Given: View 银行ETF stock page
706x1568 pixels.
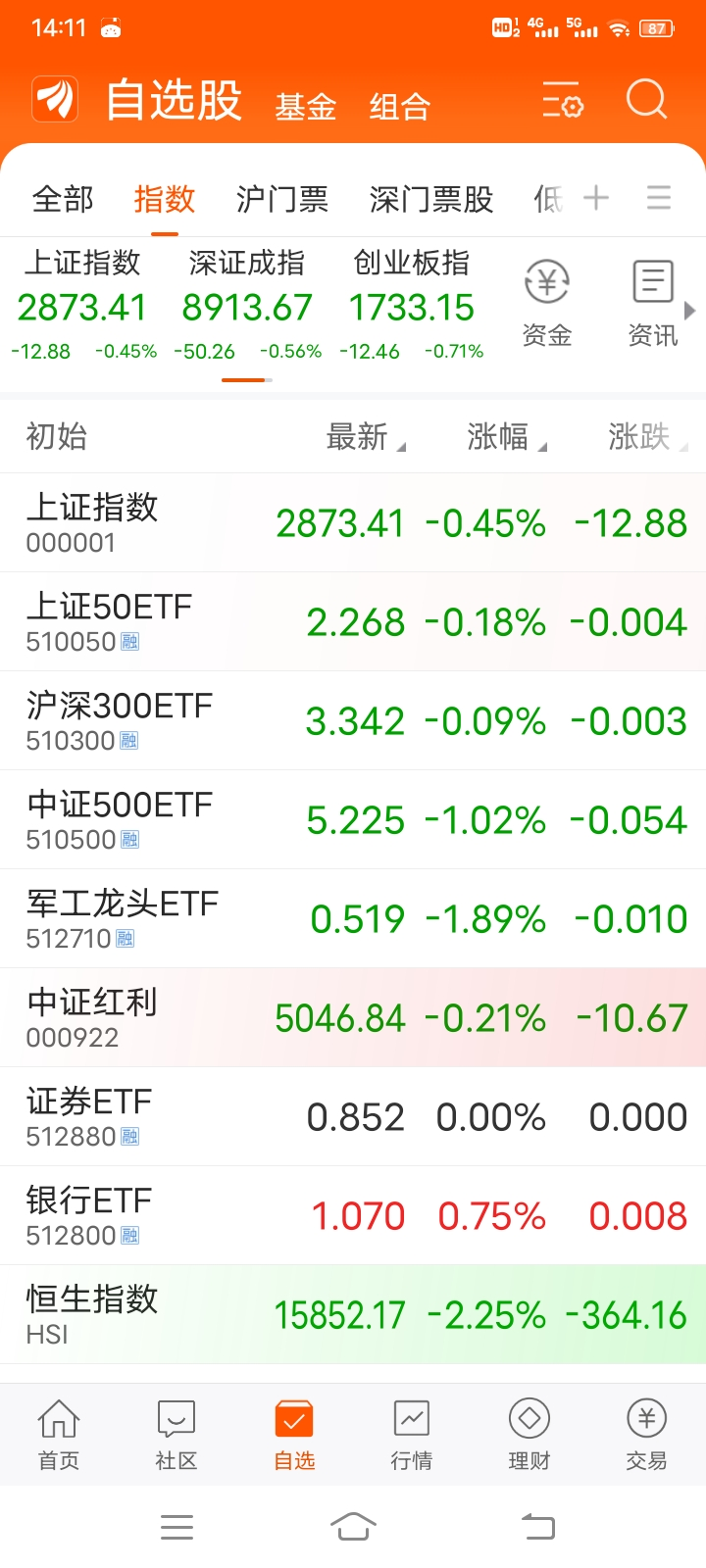Looking at the screenshot, I should click(x=353, y=1216).
